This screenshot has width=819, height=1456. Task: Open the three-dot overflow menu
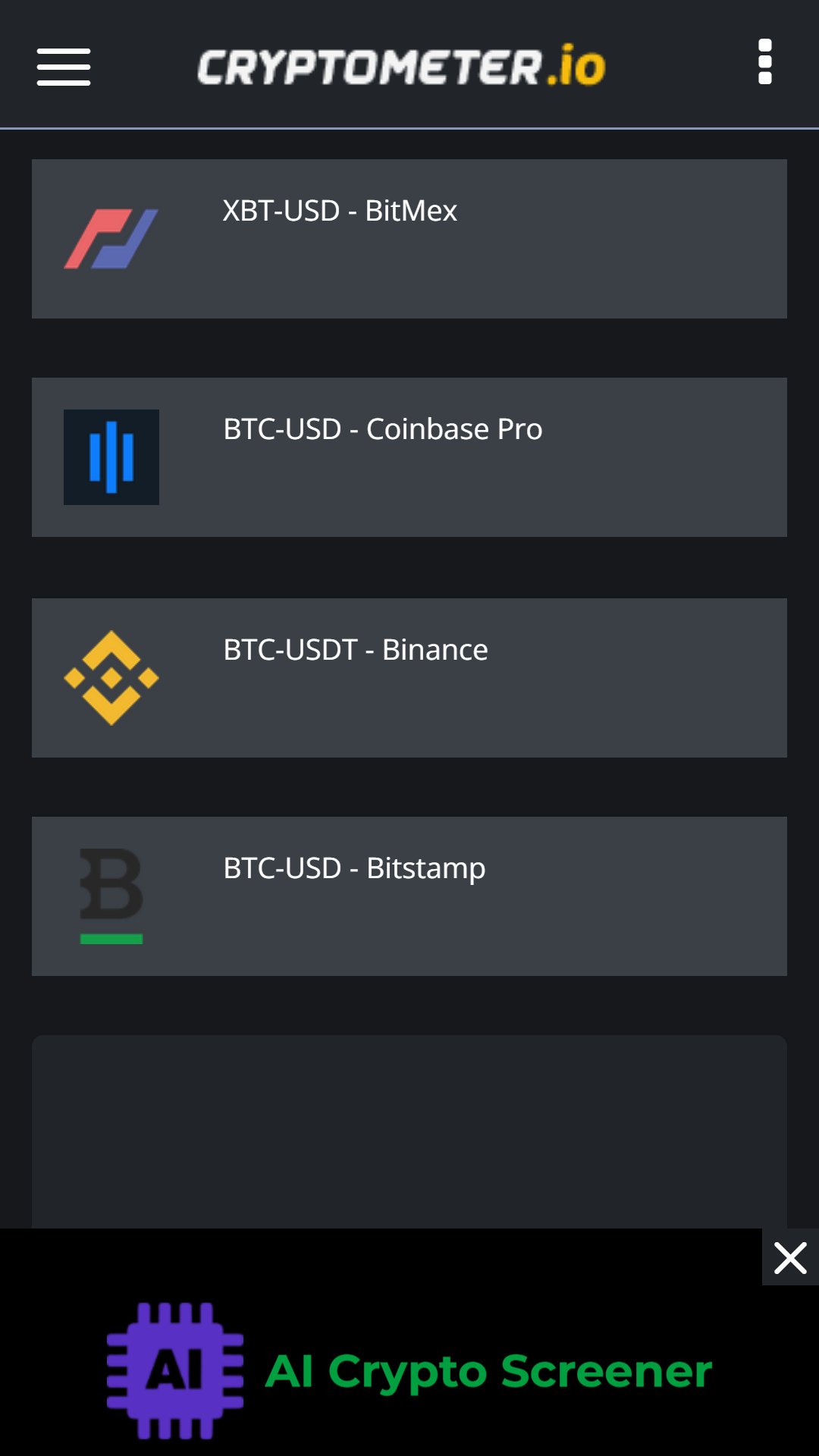click(x=765, y=62)
